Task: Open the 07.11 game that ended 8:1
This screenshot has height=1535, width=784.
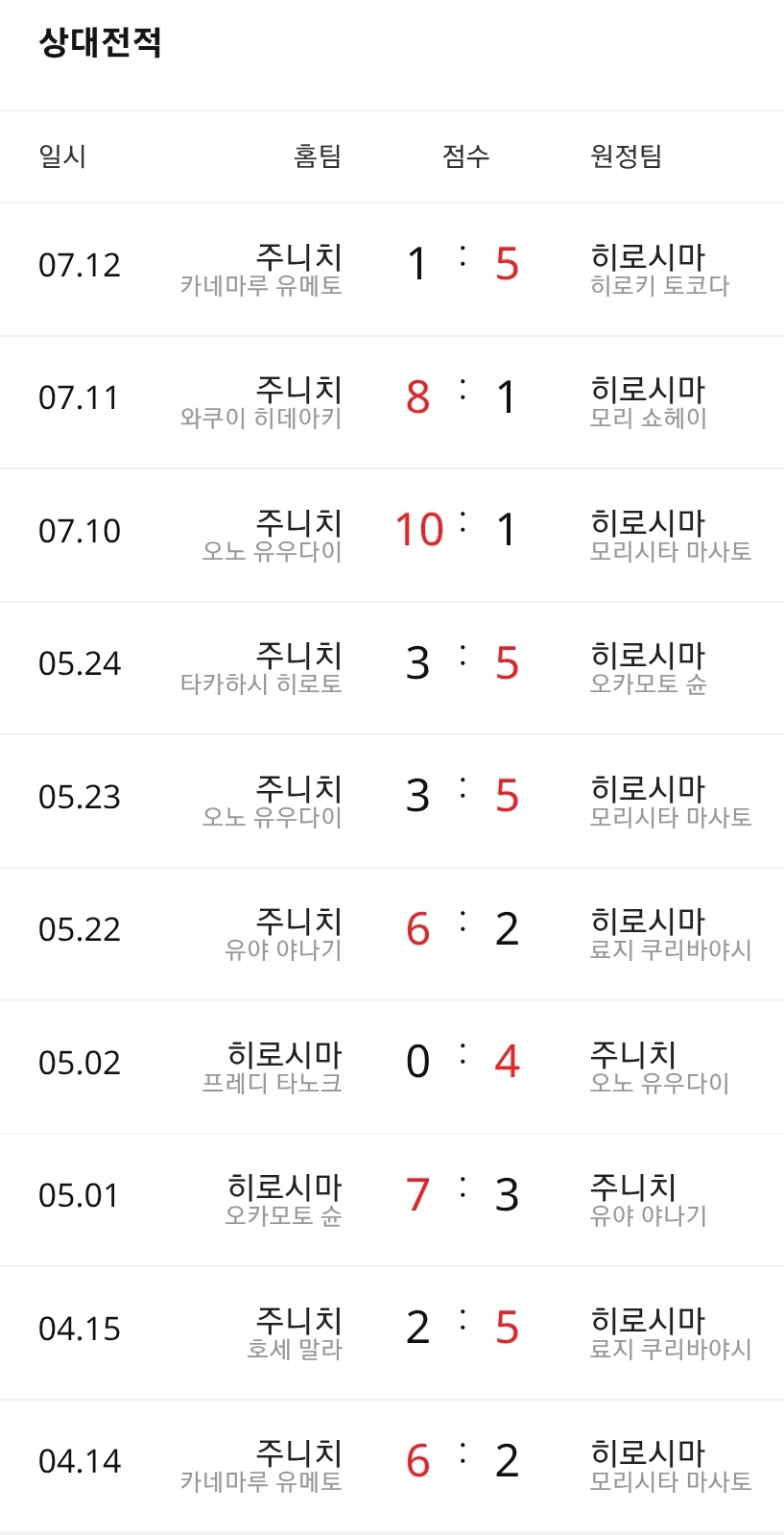Action: coord(392,402)
